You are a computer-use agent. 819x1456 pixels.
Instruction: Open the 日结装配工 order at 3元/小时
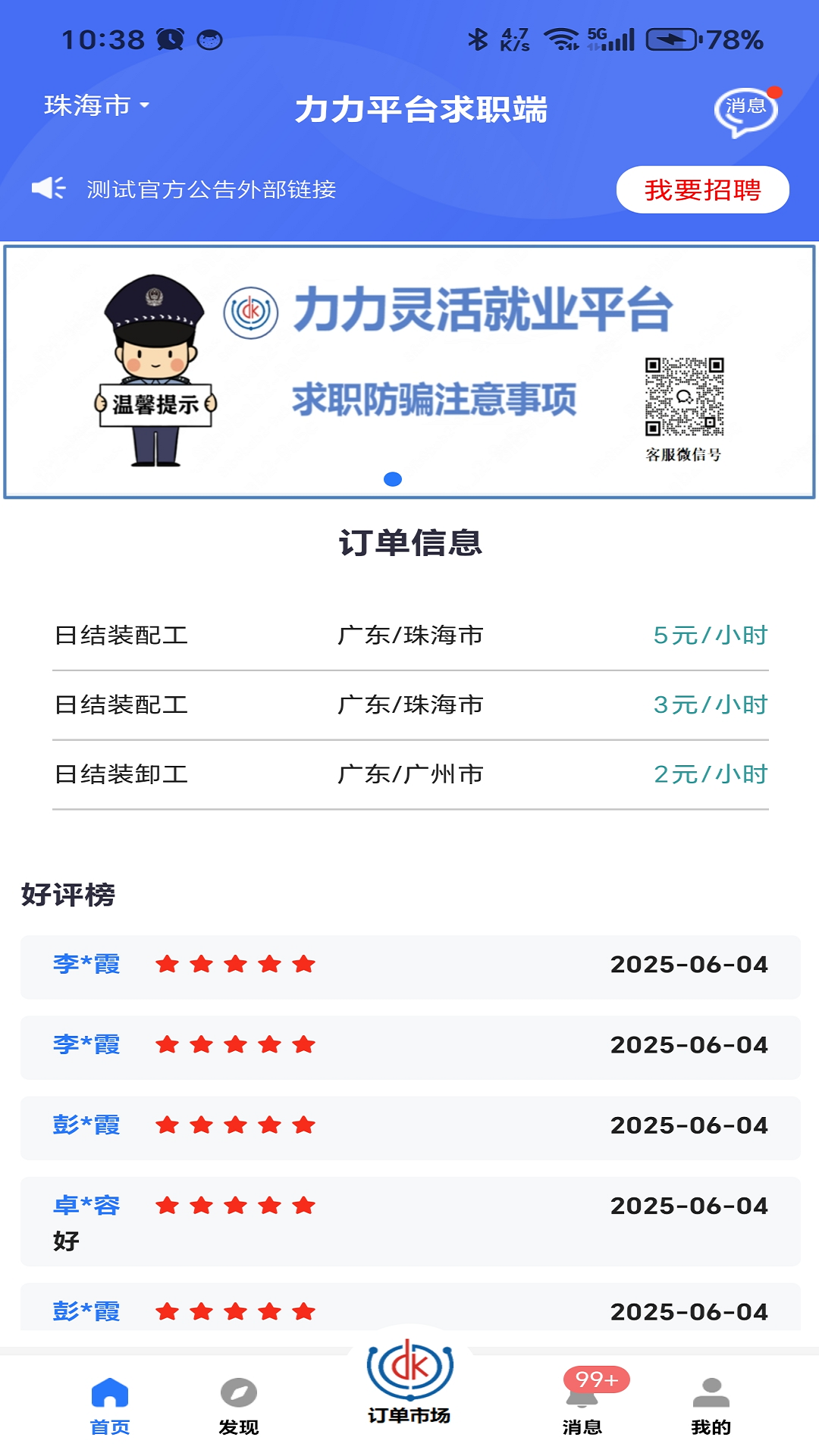409,705
